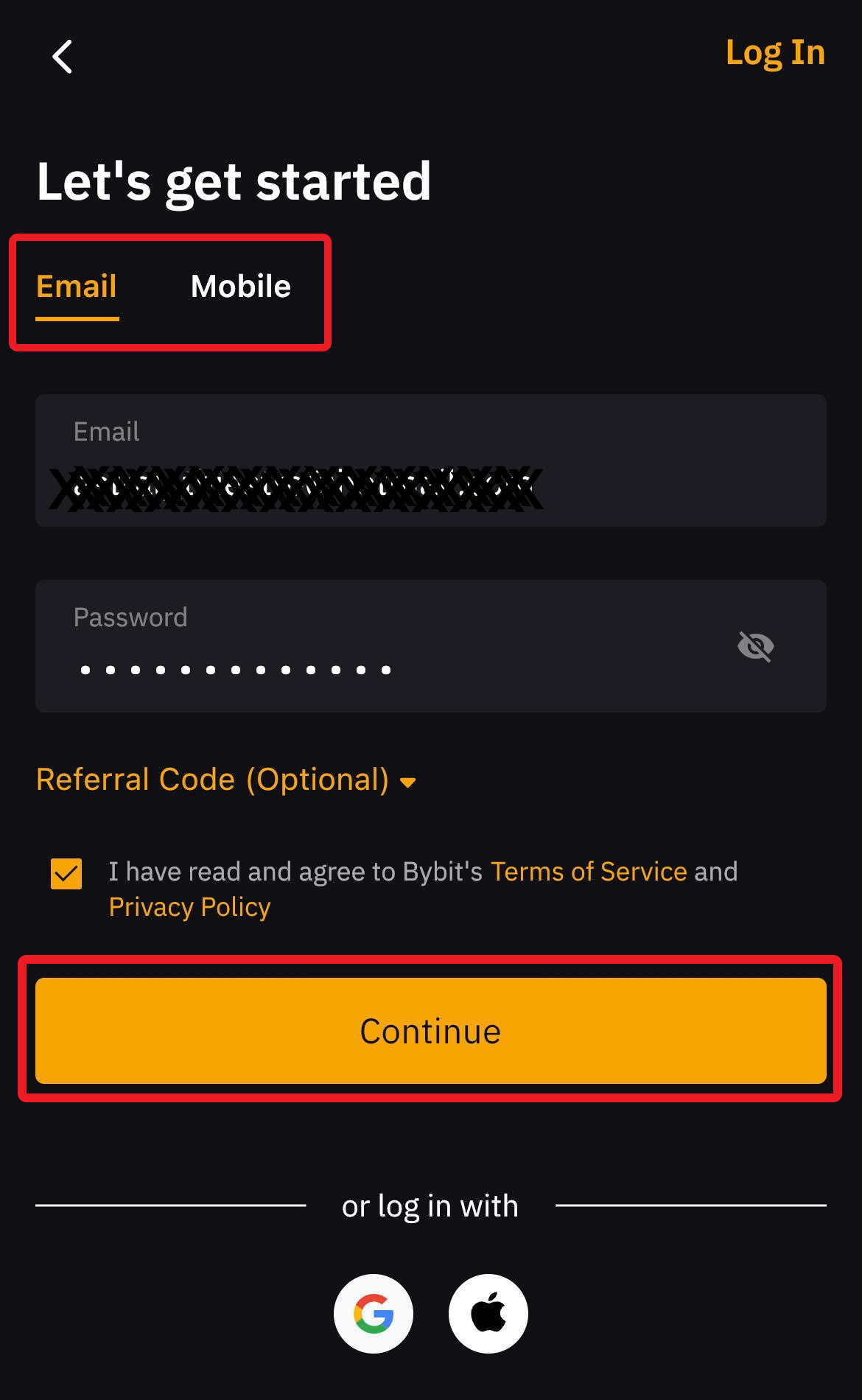Image resolution: width=862 pixels, height=1400 pixels.
Task: Show password with the eye icon
Action: 756,647
